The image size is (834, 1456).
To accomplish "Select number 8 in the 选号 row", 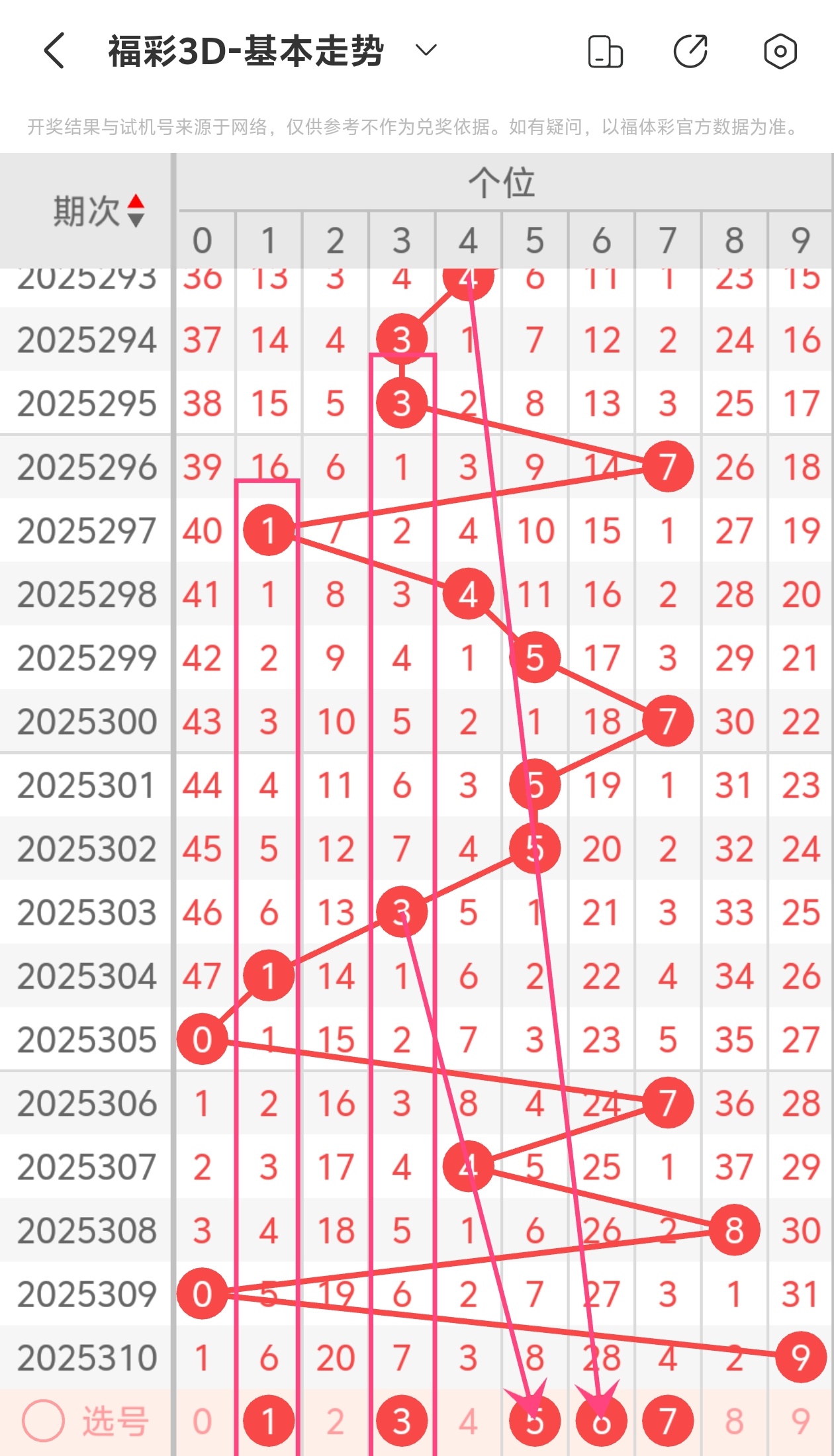I will tap(734, 1421).
